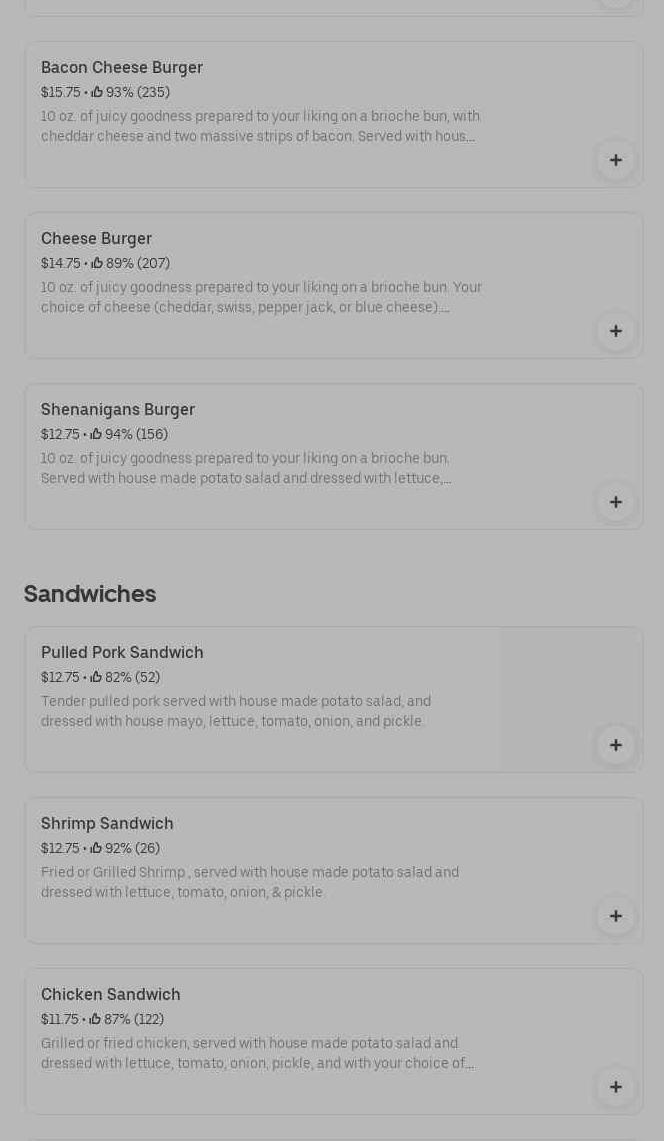
Task: Add Bacon Cheese Burger to cart
Action: pyautogui.click(x=615, y=160)
